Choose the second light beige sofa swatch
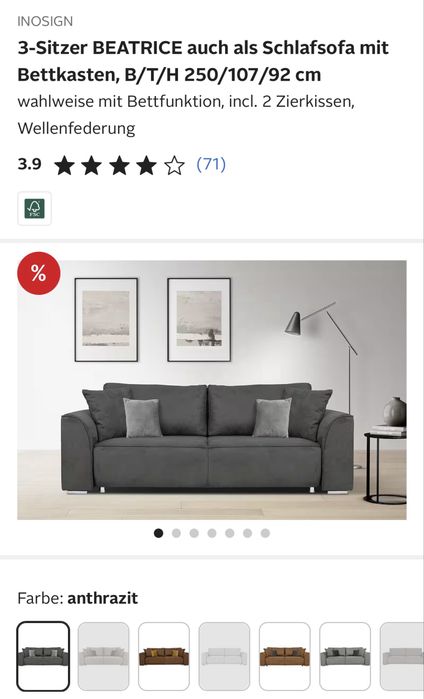 103,656
